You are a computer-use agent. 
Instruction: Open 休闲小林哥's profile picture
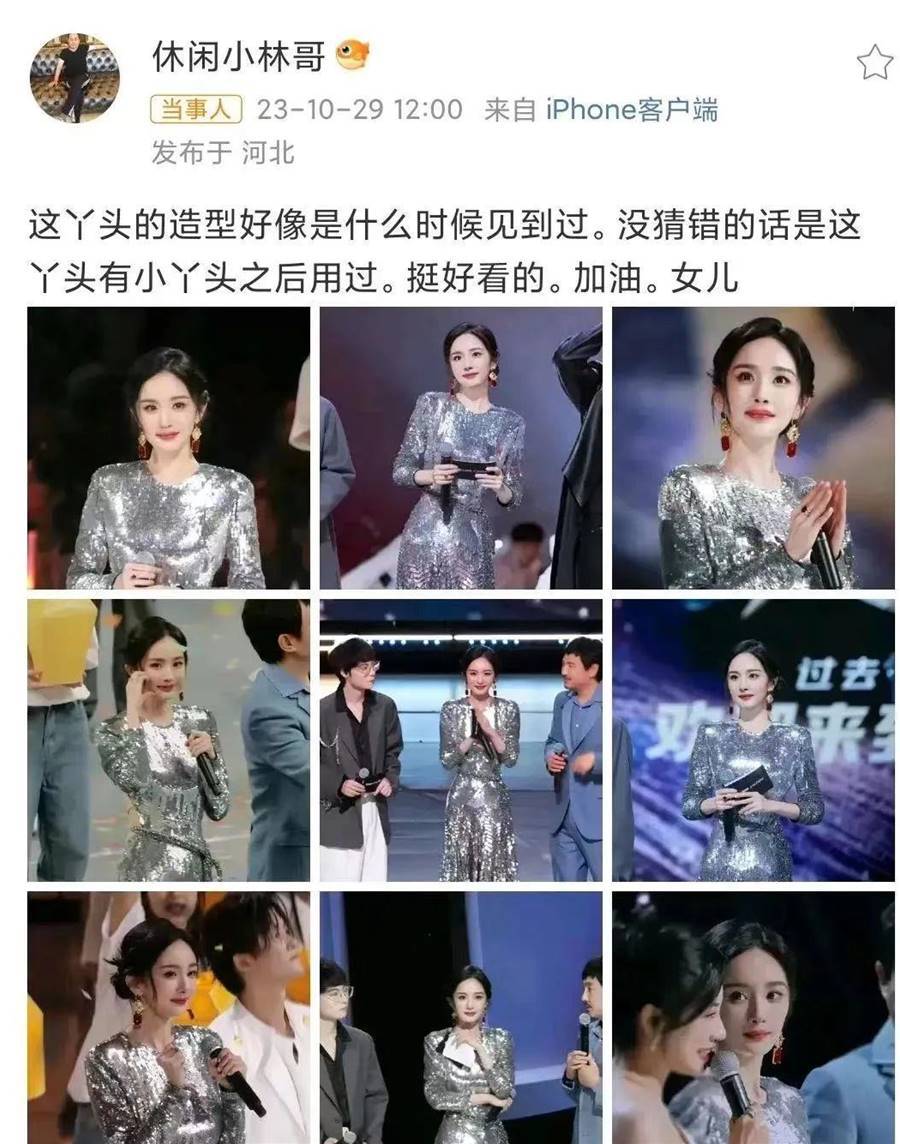pyautogui.click(x=74, y=78)
